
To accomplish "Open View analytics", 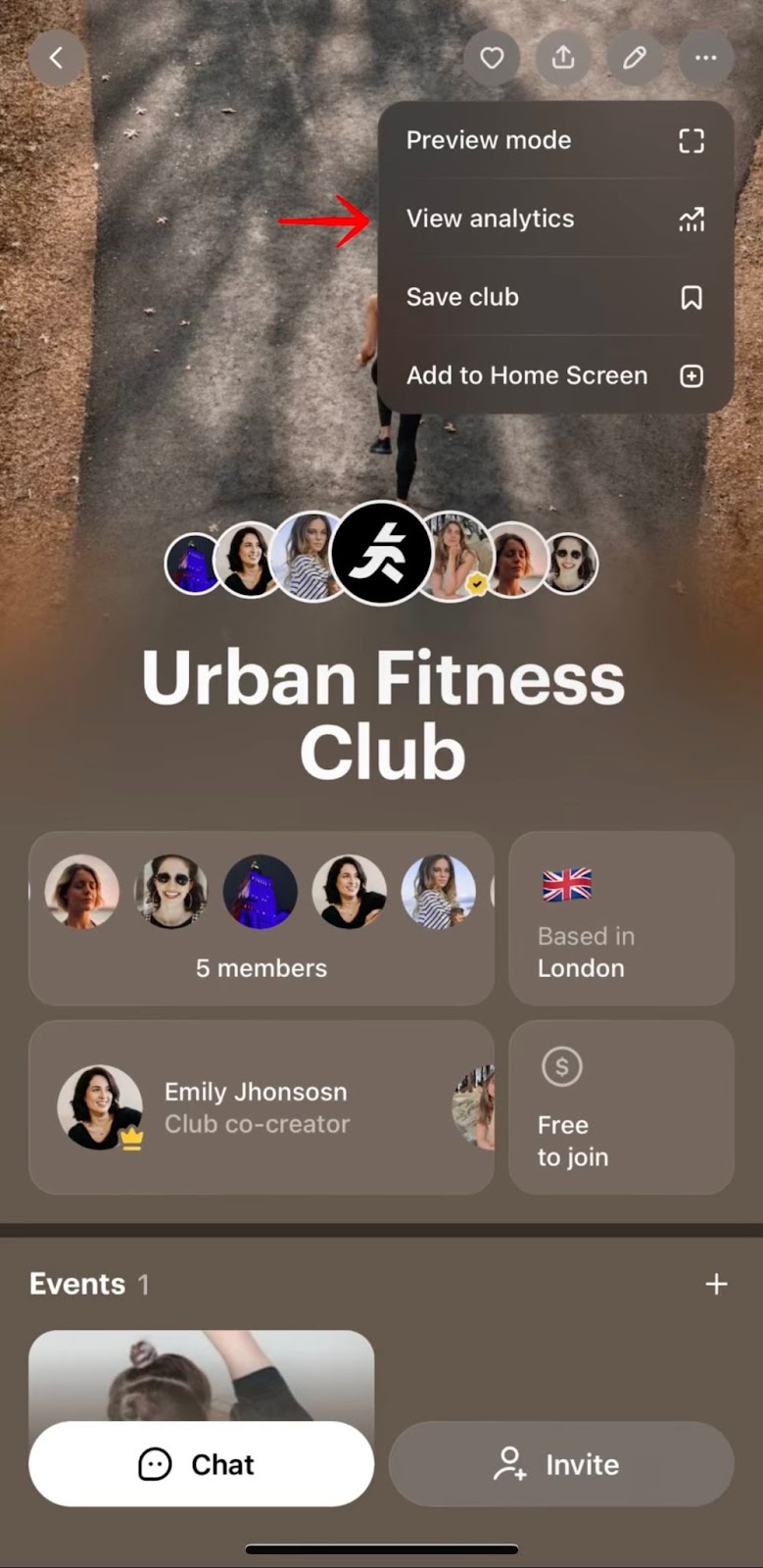I will 554,219.
